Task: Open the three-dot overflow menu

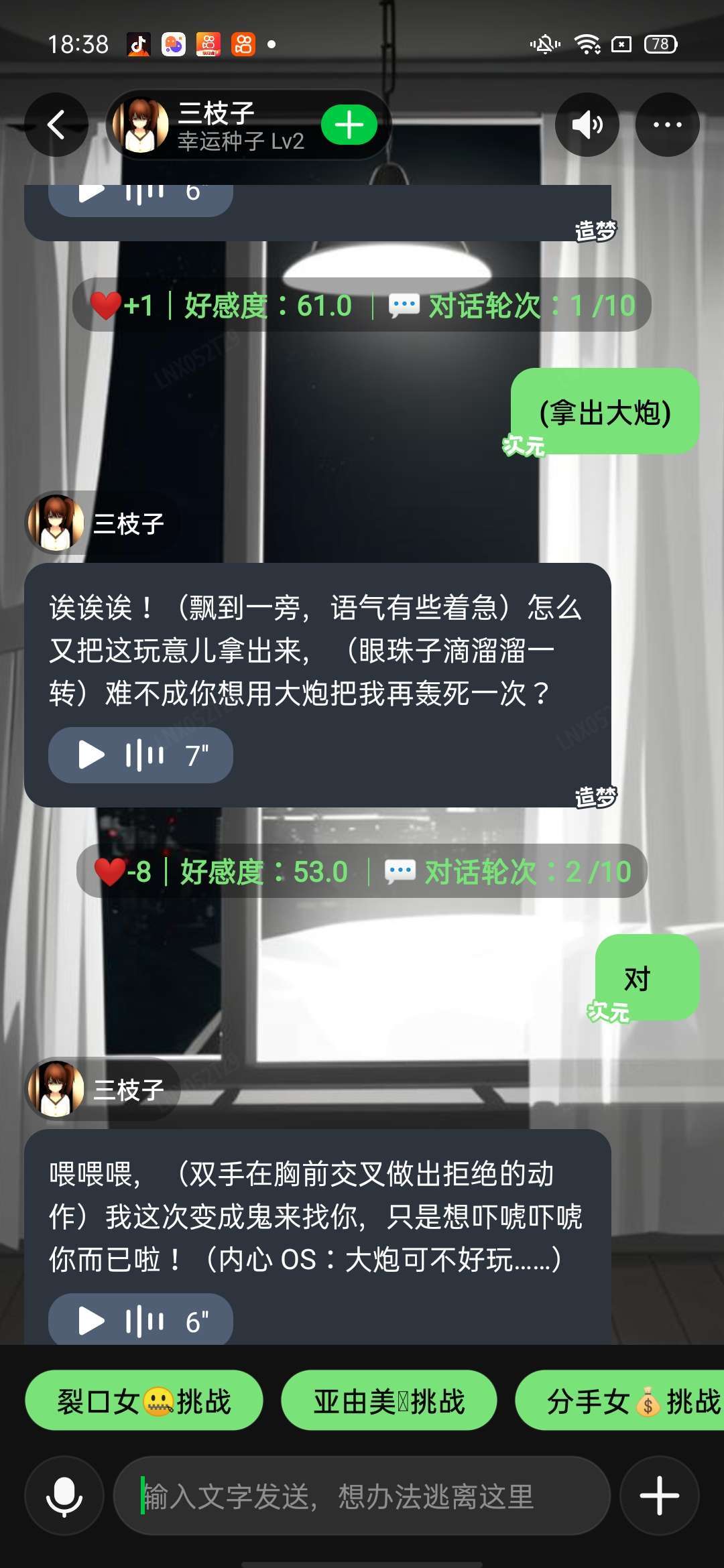Action: tap(667, 125)
